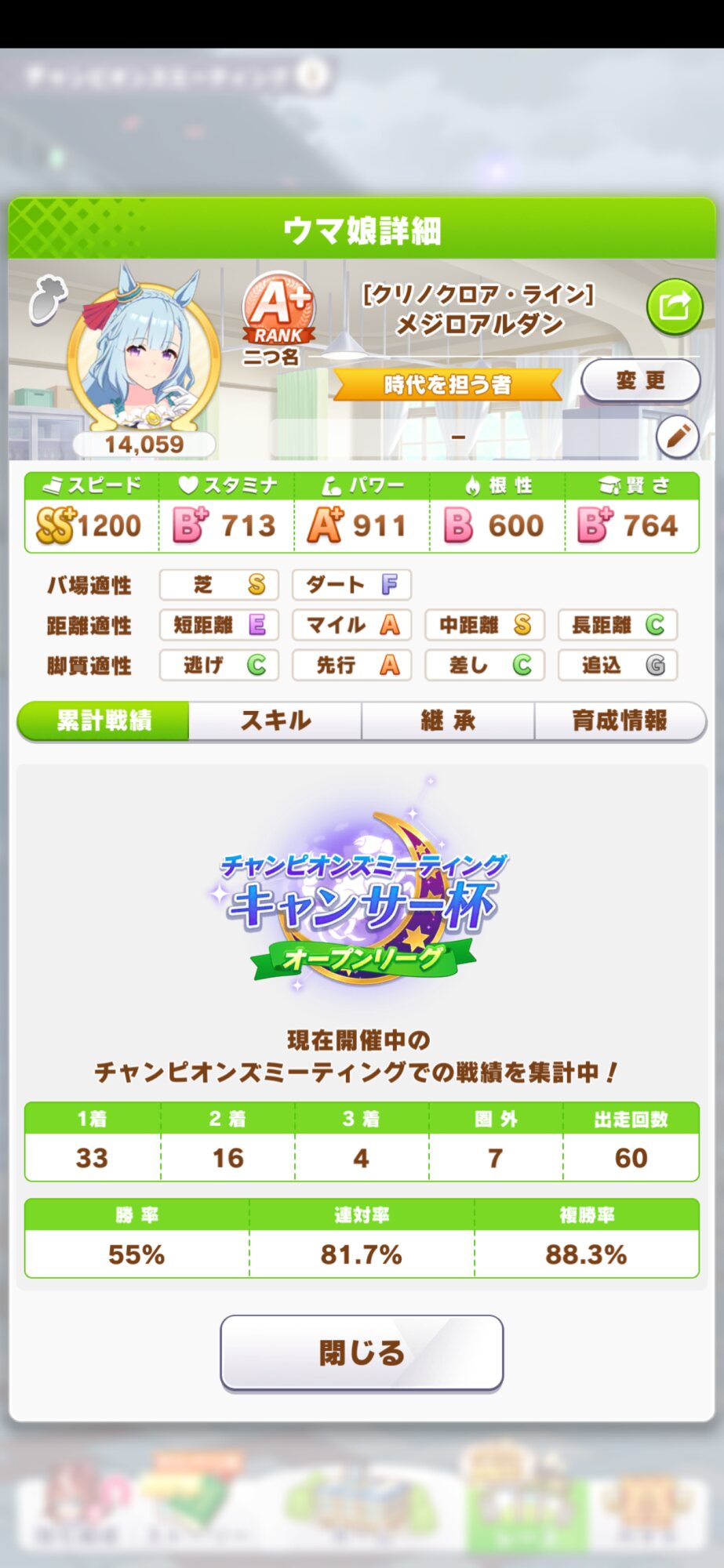
Task: Tap the 変更 button to change the title
Action: [640, 381]
